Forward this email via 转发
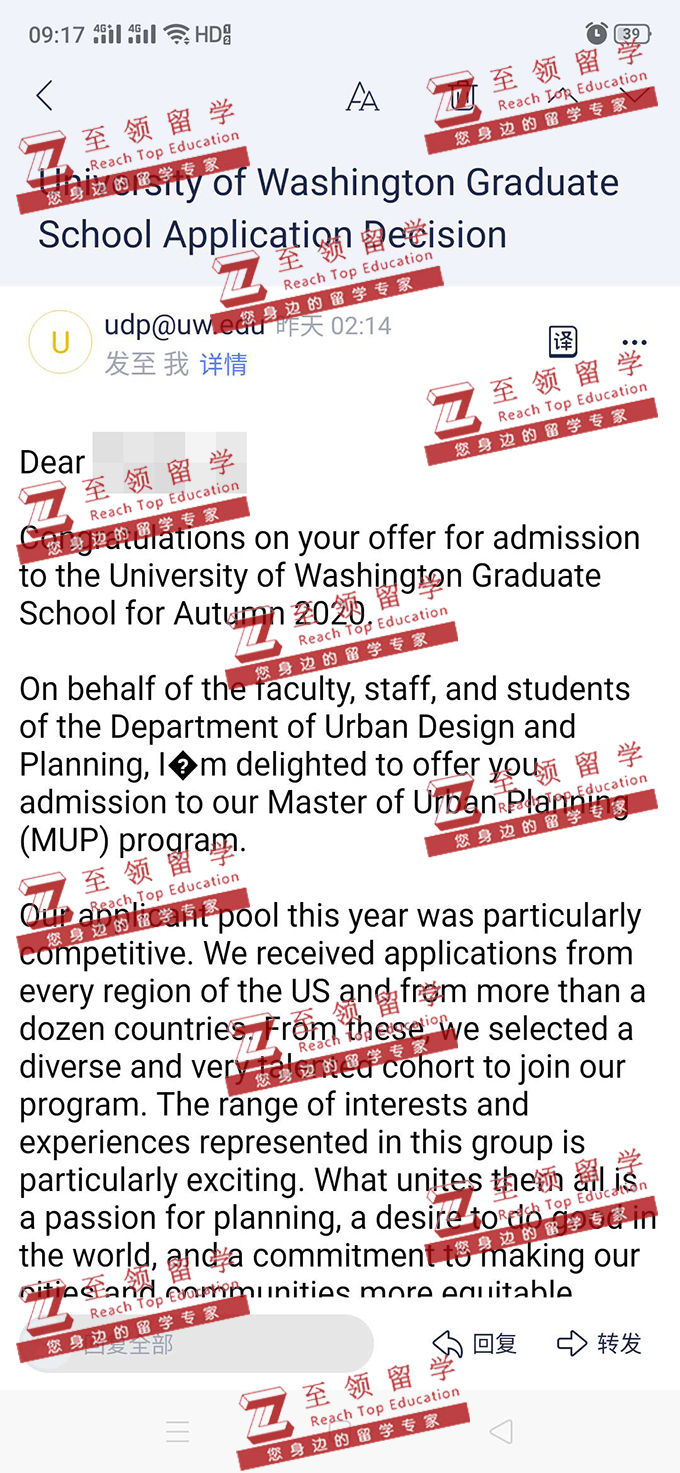Image resolution: width=680 pixels, height=1473 pixels. (599, 1343)
